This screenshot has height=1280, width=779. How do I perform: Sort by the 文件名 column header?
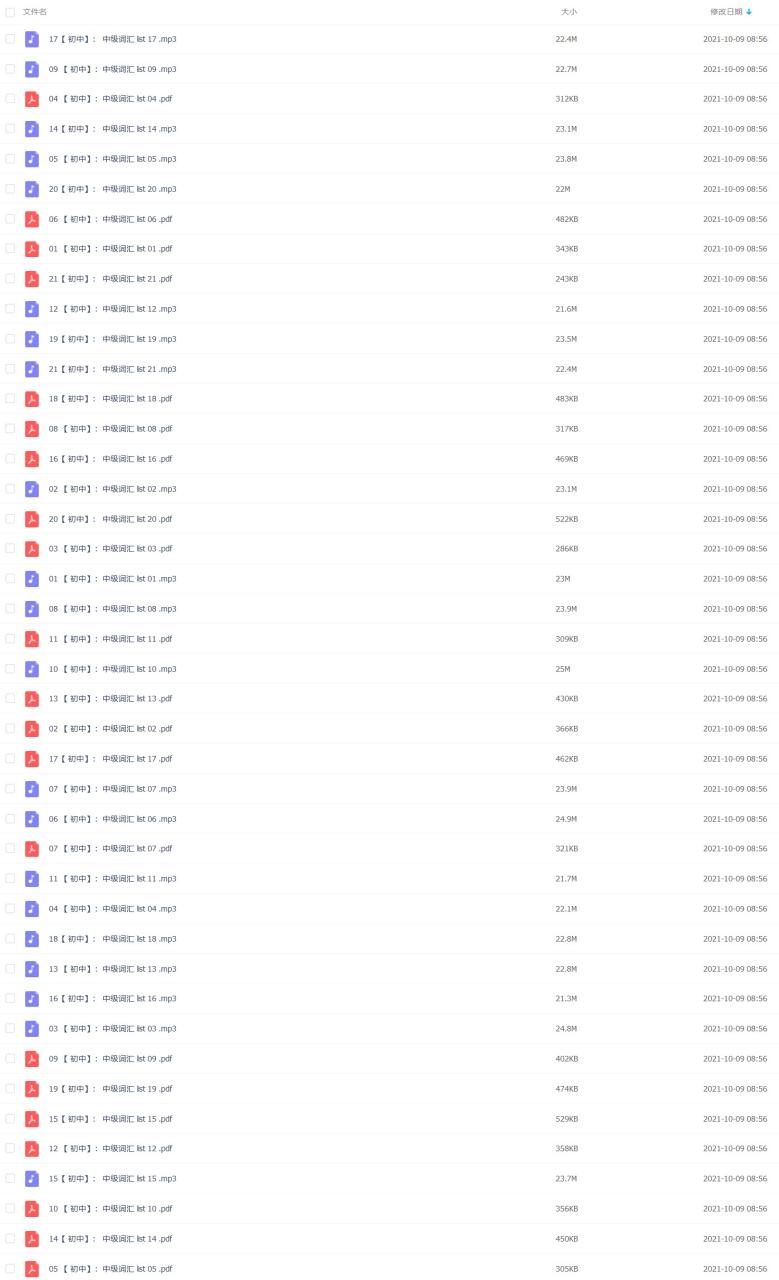tap(35, 11)
